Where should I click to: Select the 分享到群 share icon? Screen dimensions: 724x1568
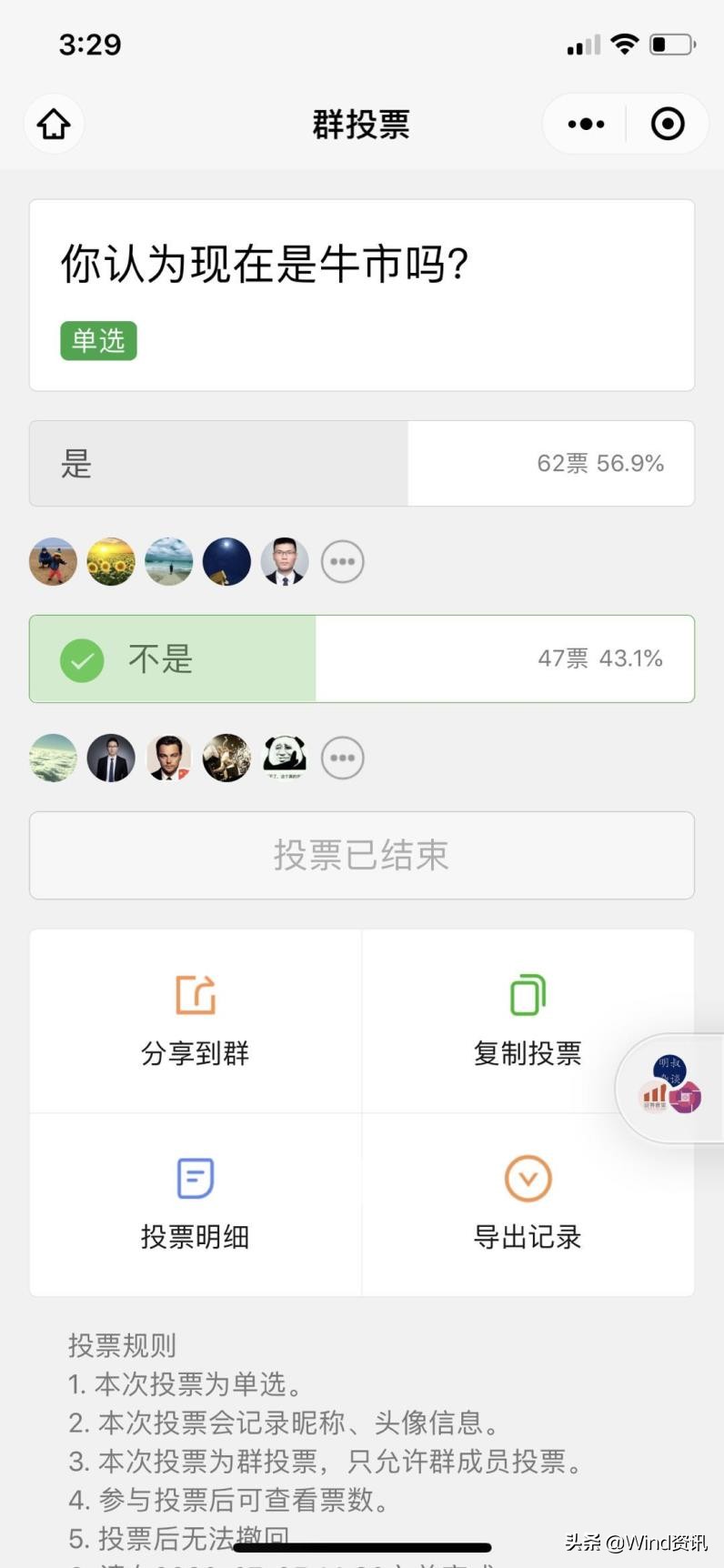[x=194, y=995]
